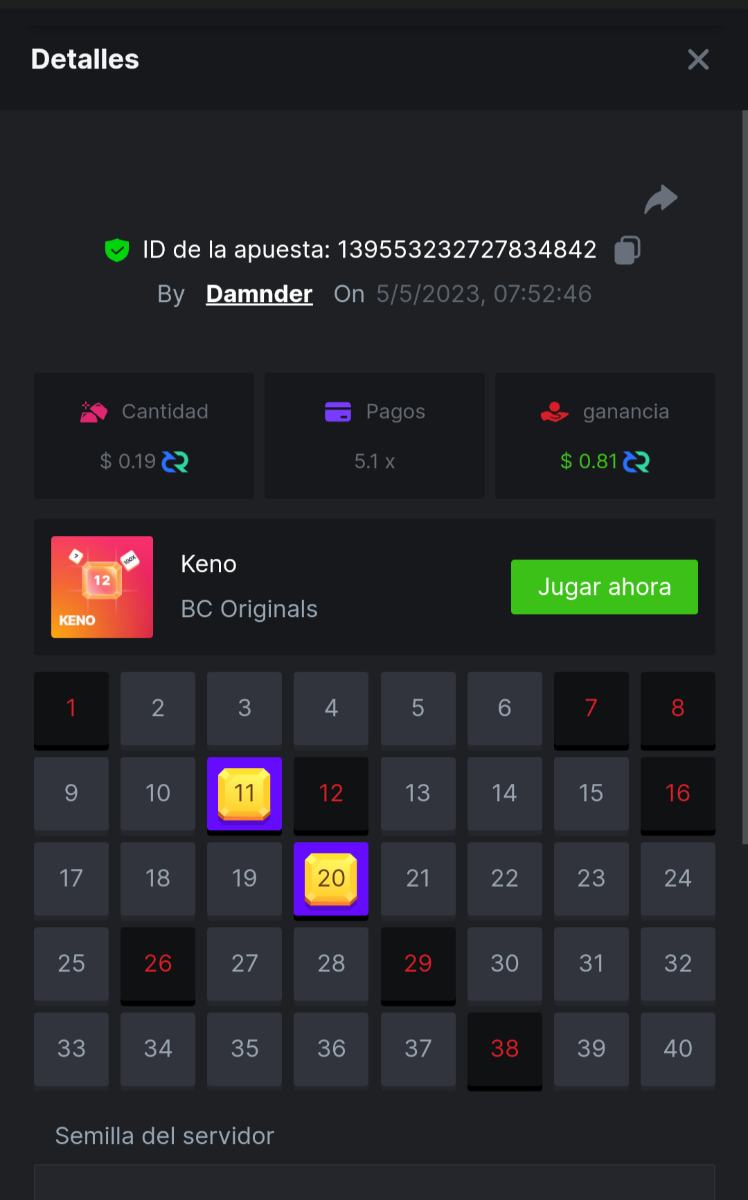Open Damnder's profile
The width and height of the screenshot is (748, 1200).
pyautogui.click(x=259, y=294)
